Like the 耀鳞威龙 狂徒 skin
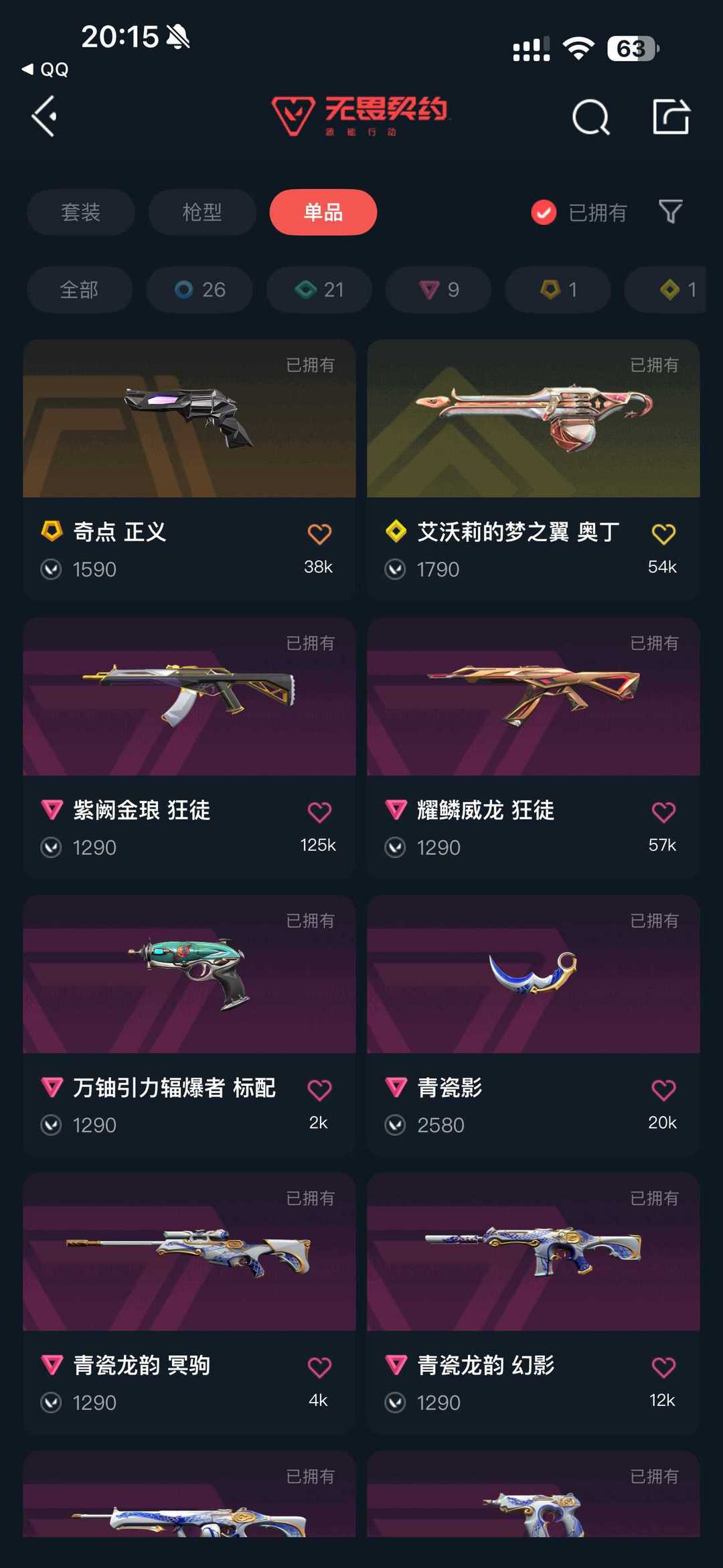The image size is (723, 1568). coord(663,812)
